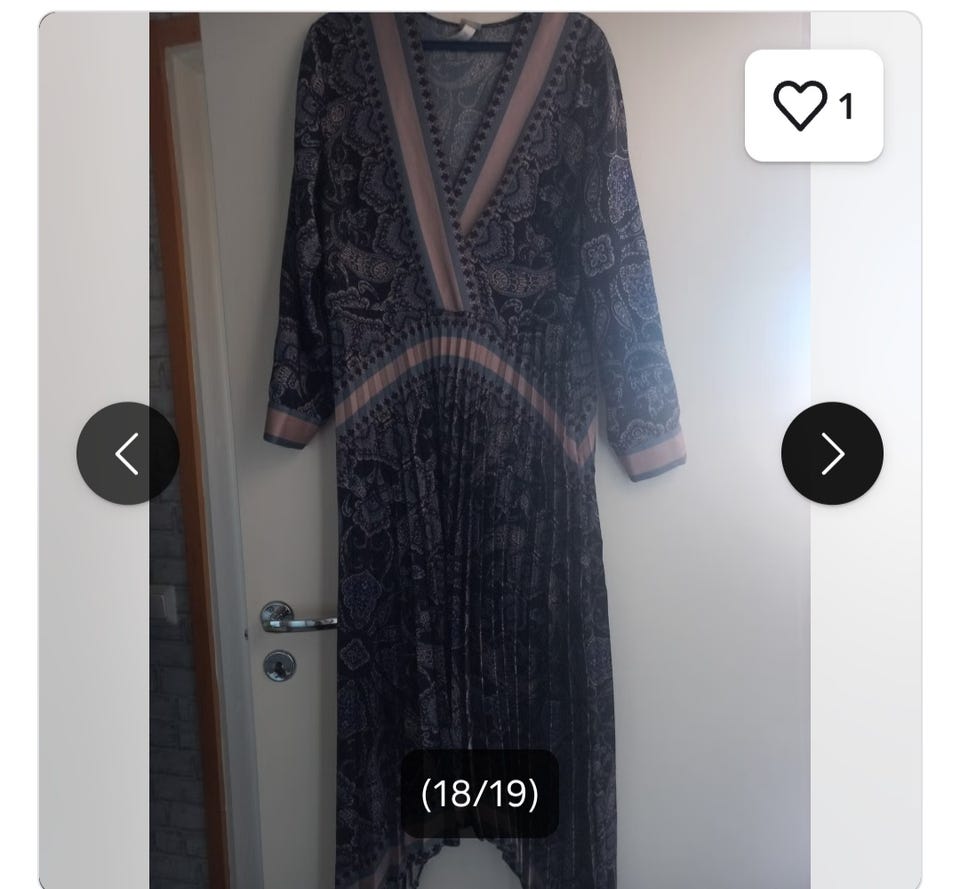Go to the previous photo
Screen dimensions: 960x889
127,453
